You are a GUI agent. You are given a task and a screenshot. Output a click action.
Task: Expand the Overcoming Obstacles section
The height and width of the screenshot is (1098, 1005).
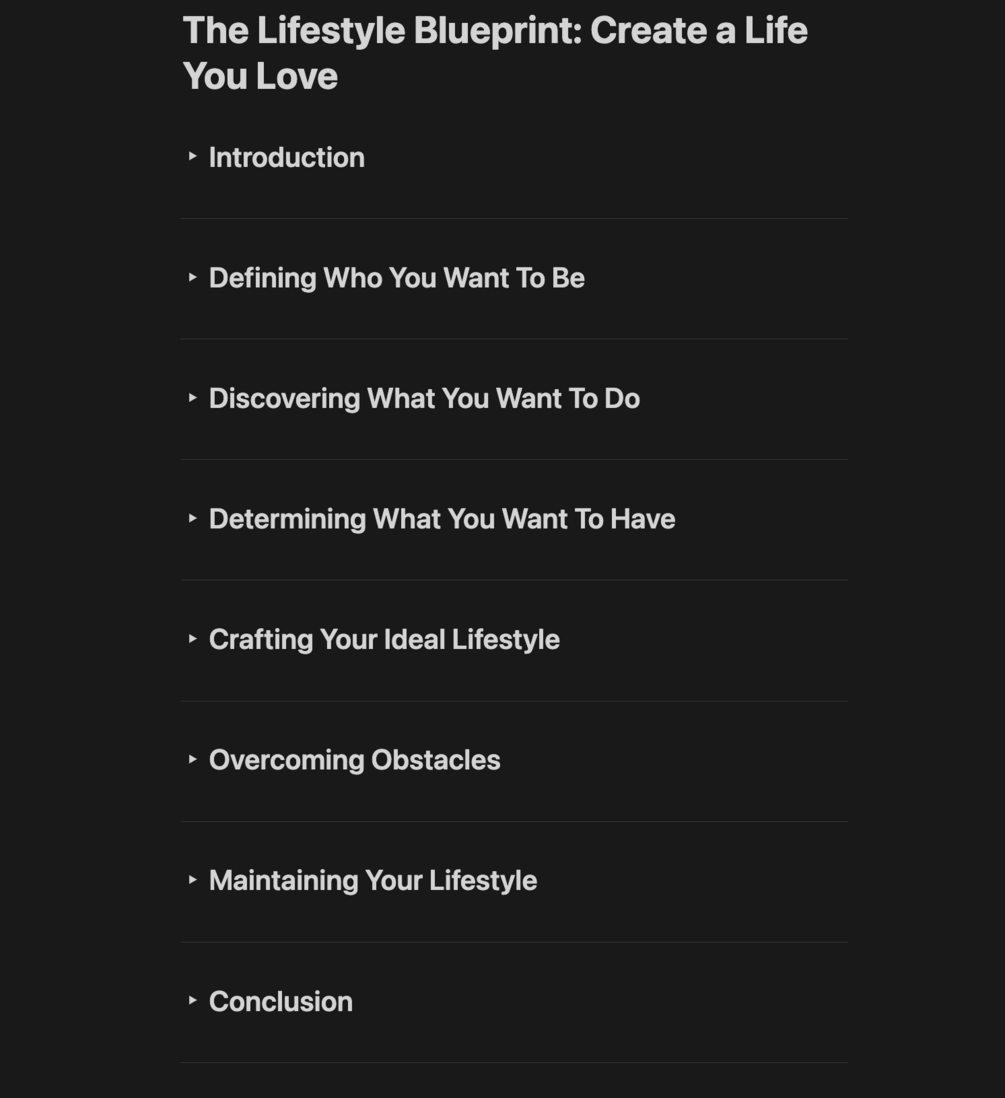click(192, 760)
